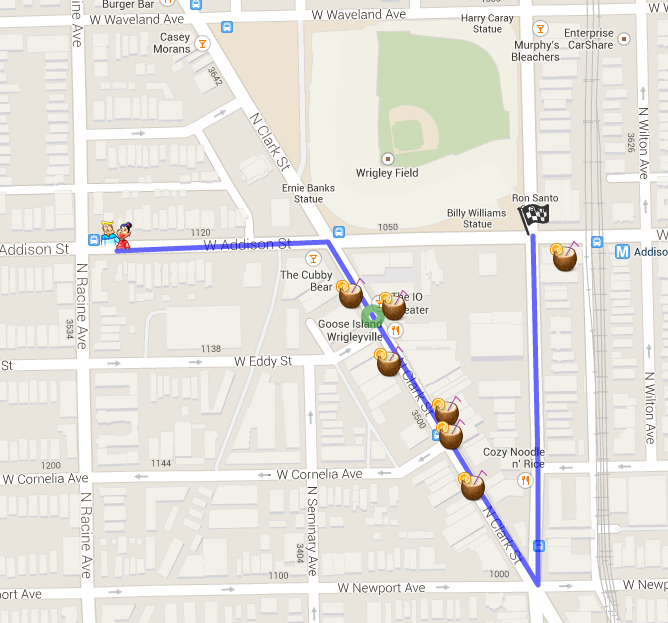
Task: Select the Cozy Noodle n' Rice restaurant icon
Action: pos(525,480)
